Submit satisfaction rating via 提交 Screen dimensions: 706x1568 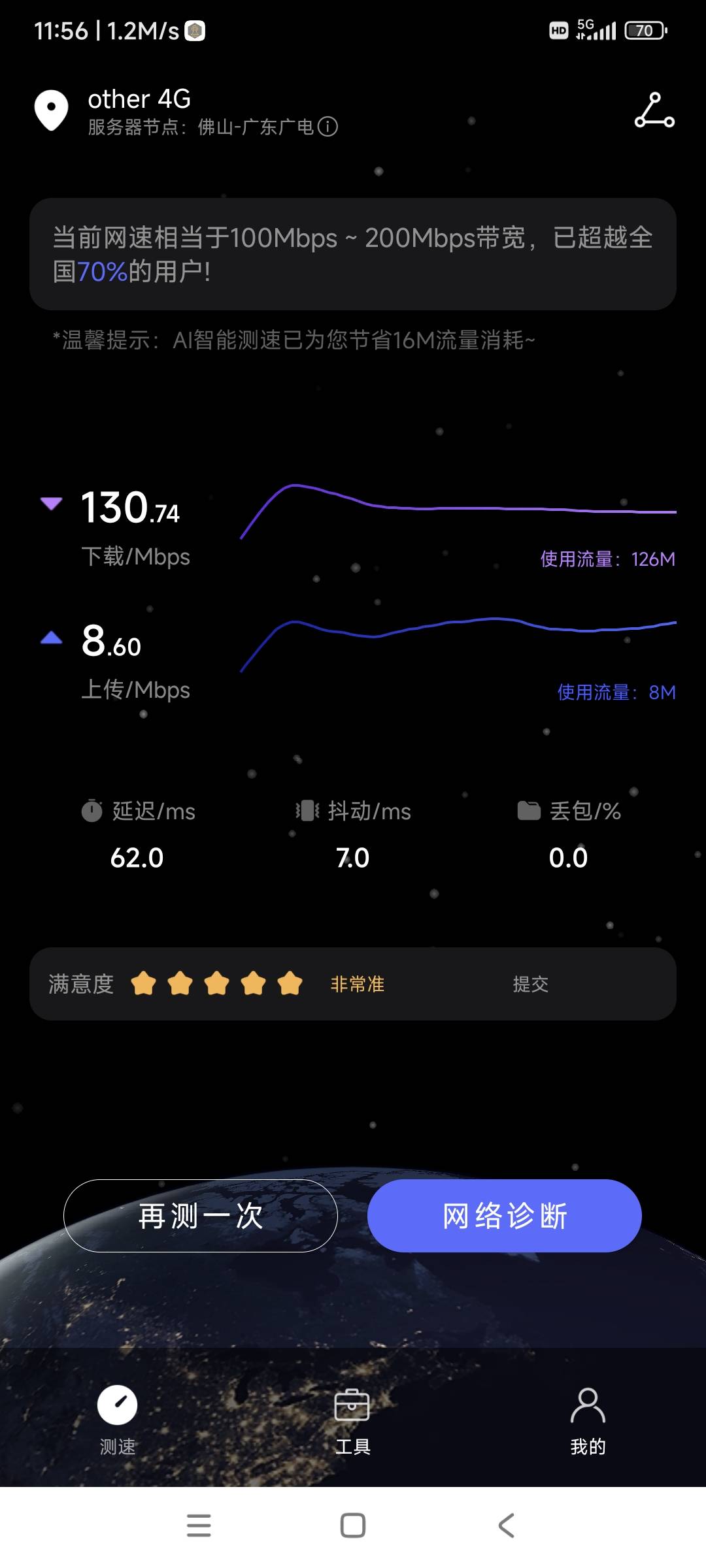[x=531, y=984]
